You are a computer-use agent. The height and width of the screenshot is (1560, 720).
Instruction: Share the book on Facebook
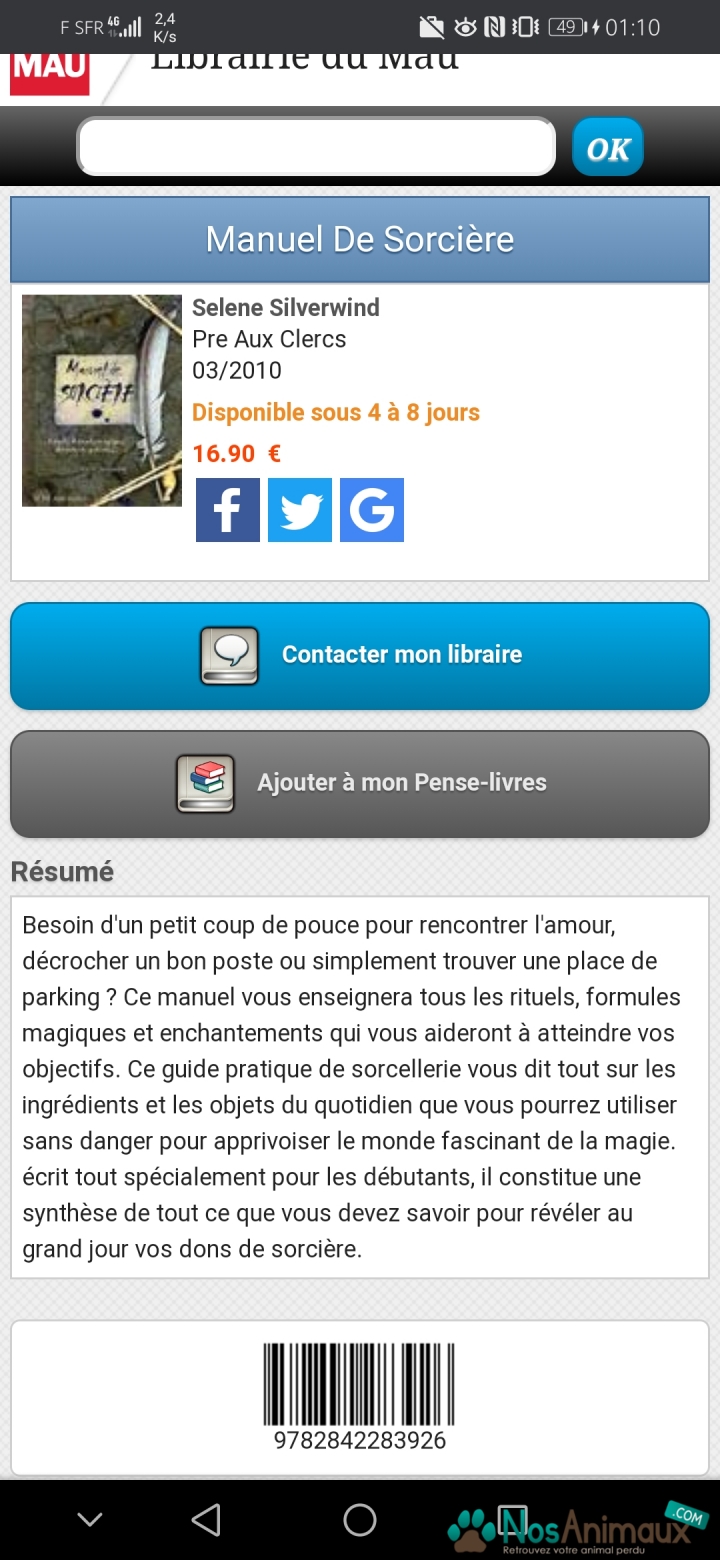pos(228,510)
